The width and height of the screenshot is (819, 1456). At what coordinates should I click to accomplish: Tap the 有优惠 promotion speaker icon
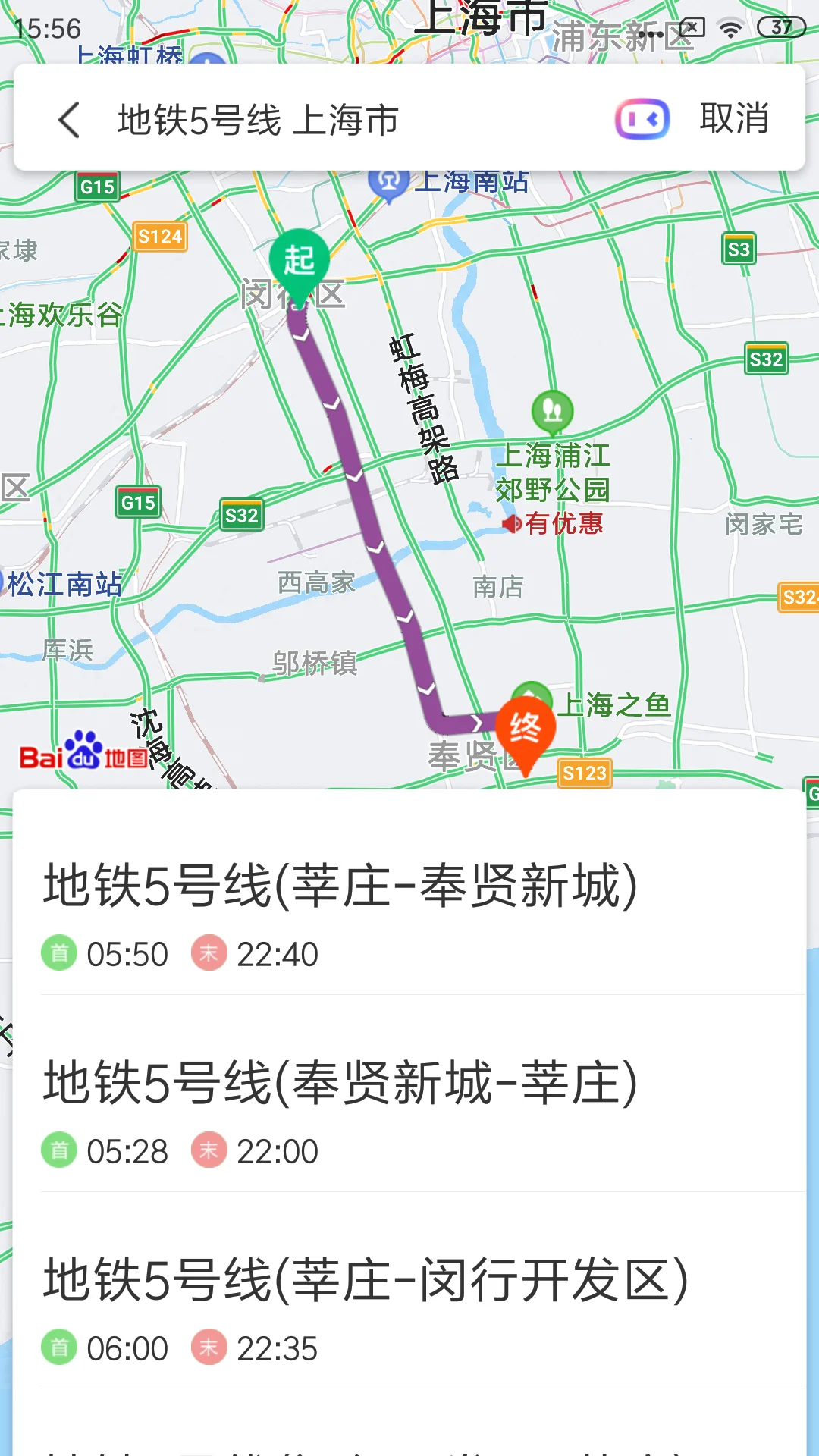click(513, 524)
